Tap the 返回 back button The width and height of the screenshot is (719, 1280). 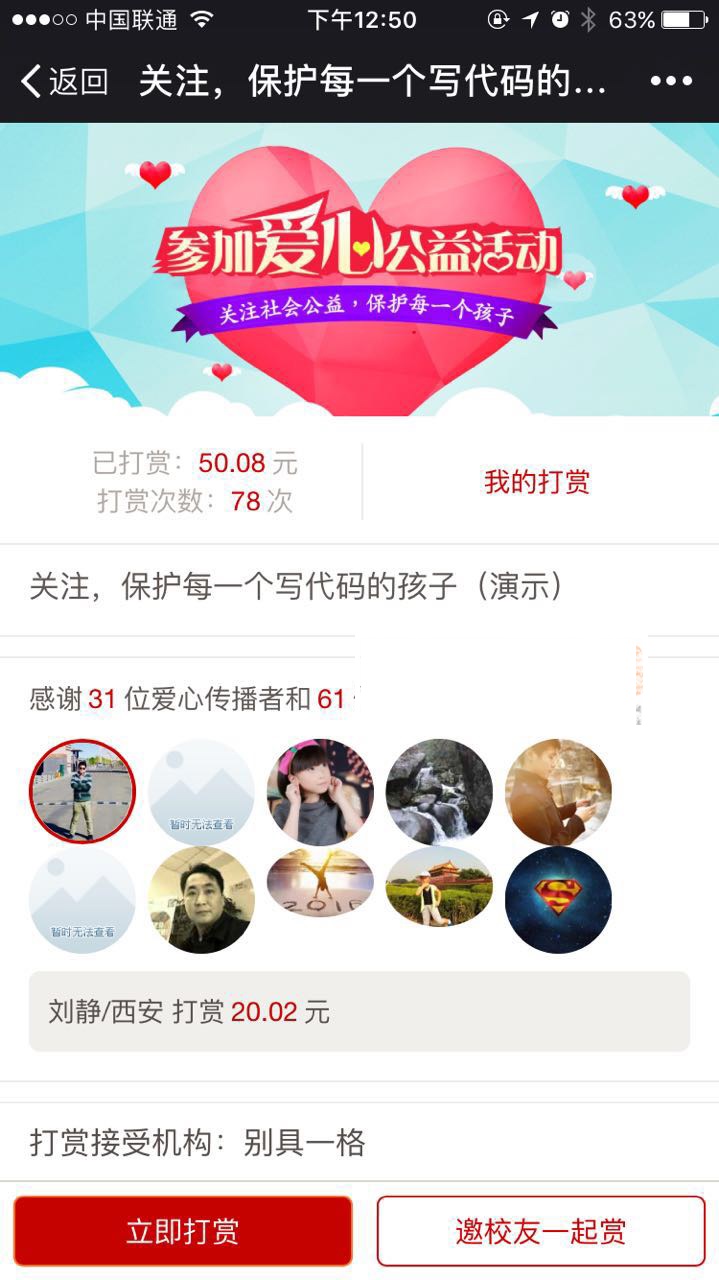[x=64, y=81]
